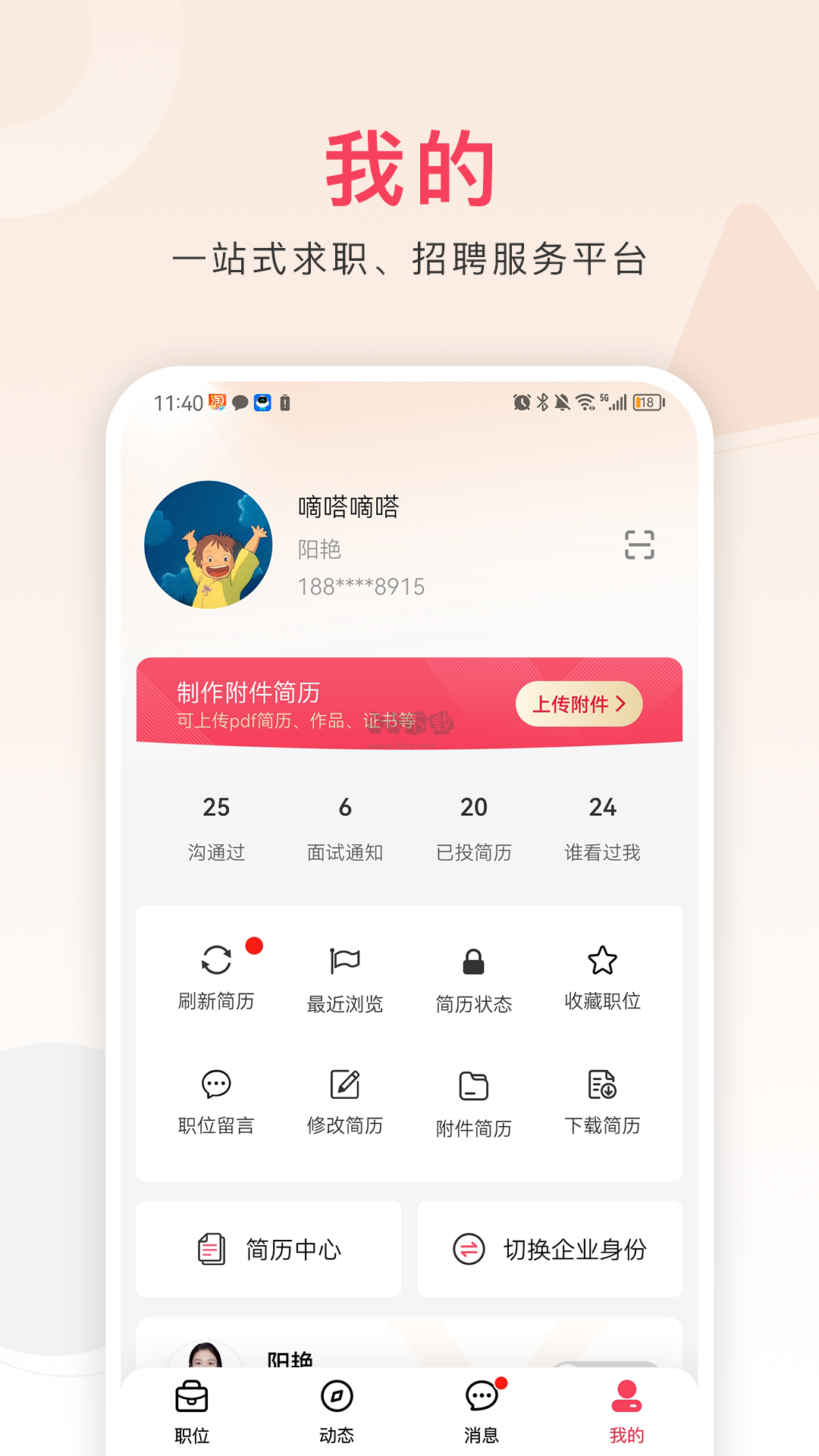Open the QR scan icon beside profile

pyautogui.click(x=641, y=545)
